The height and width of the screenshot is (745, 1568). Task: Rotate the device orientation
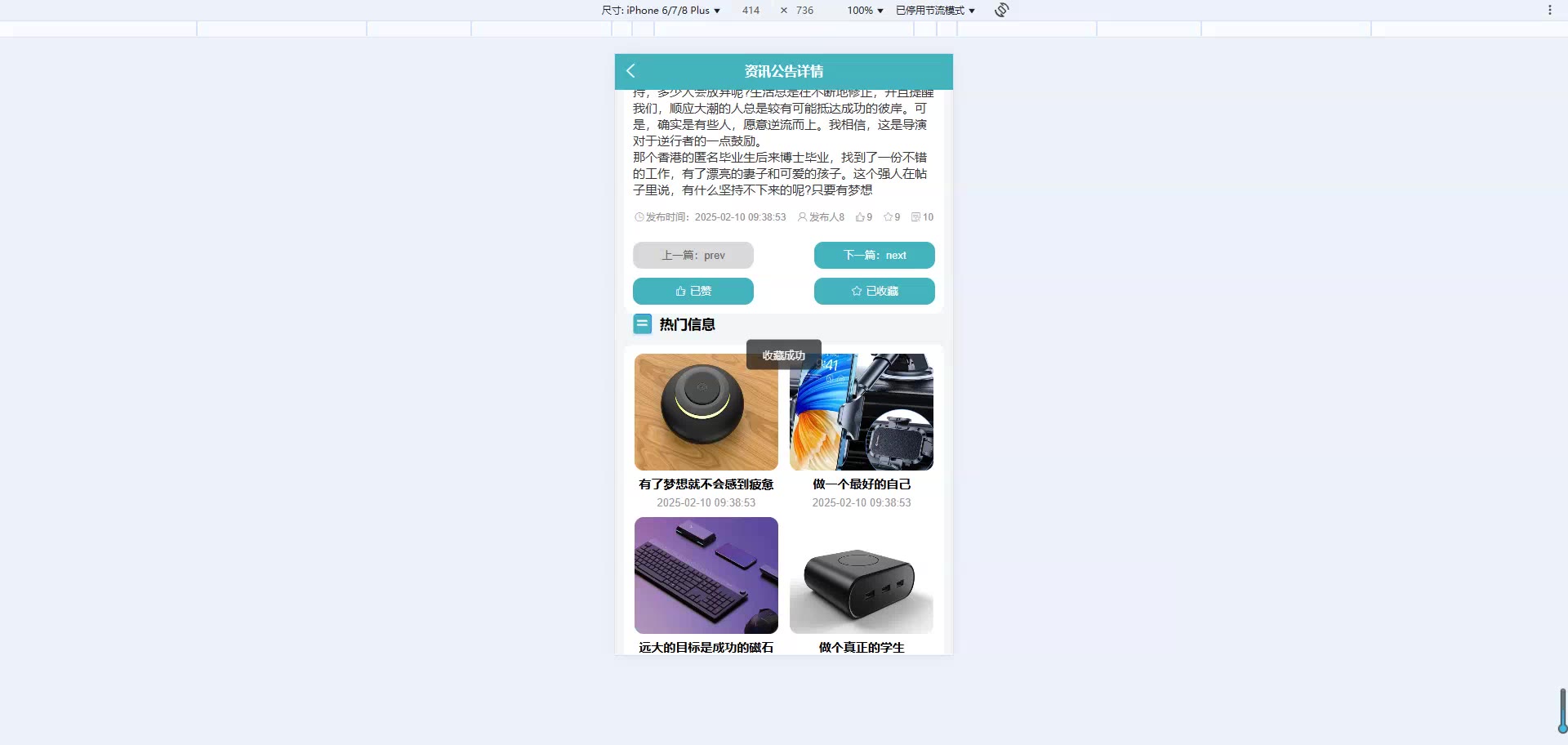[1002, 10]
